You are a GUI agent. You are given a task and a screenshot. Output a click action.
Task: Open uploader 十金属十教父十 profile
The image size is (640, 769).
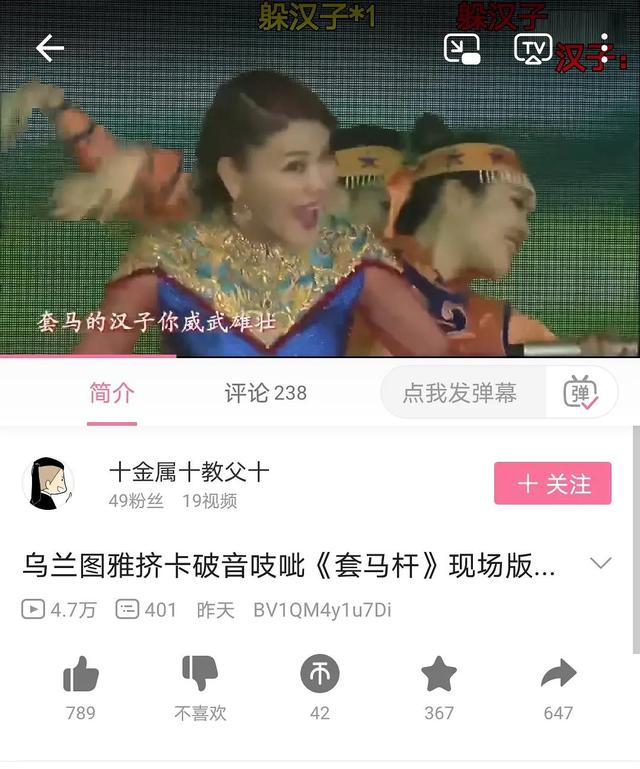[x=48, y=483]
